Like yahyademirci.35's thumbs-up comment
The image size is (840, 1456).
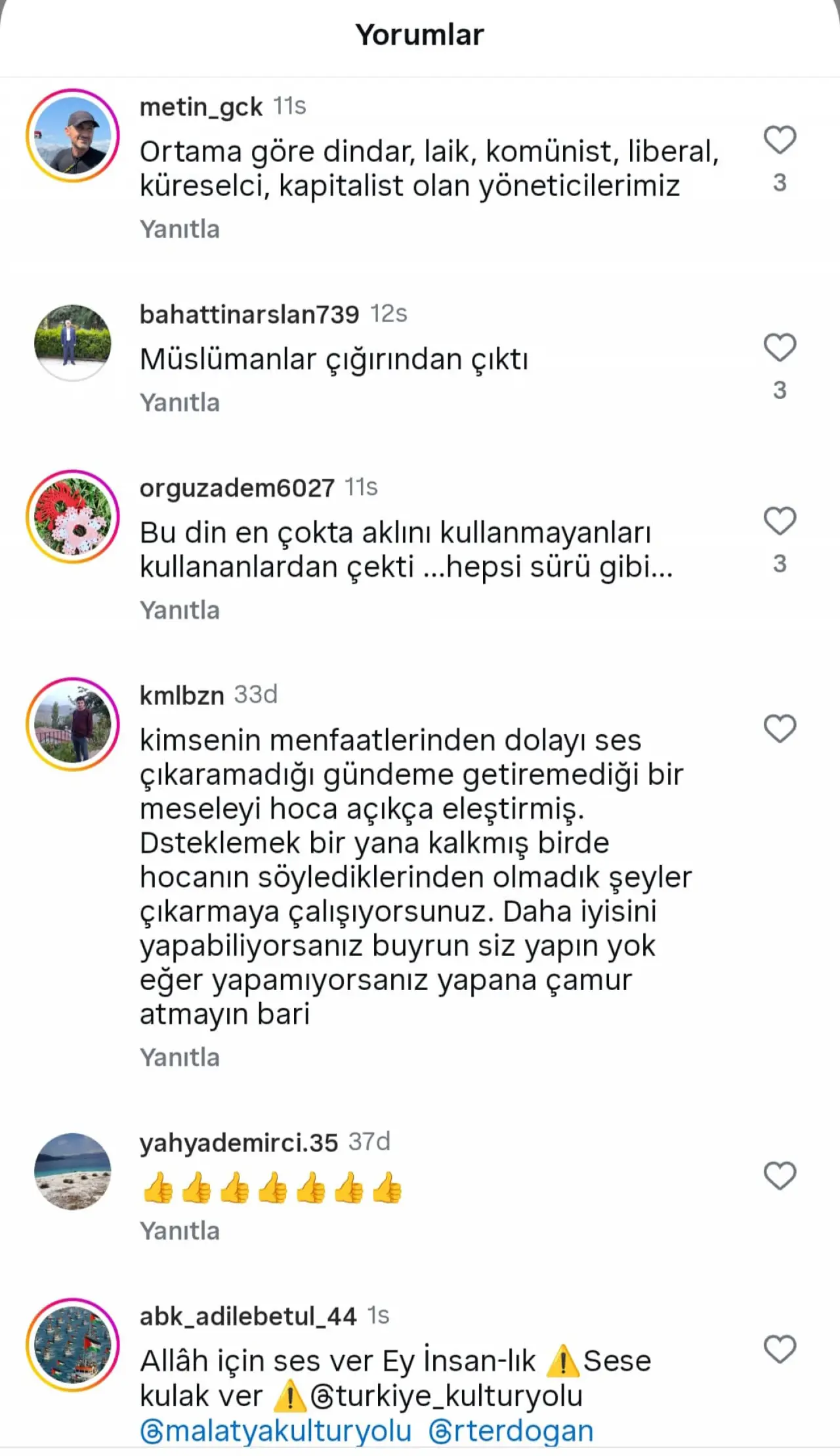click(x=780, y=1175)
